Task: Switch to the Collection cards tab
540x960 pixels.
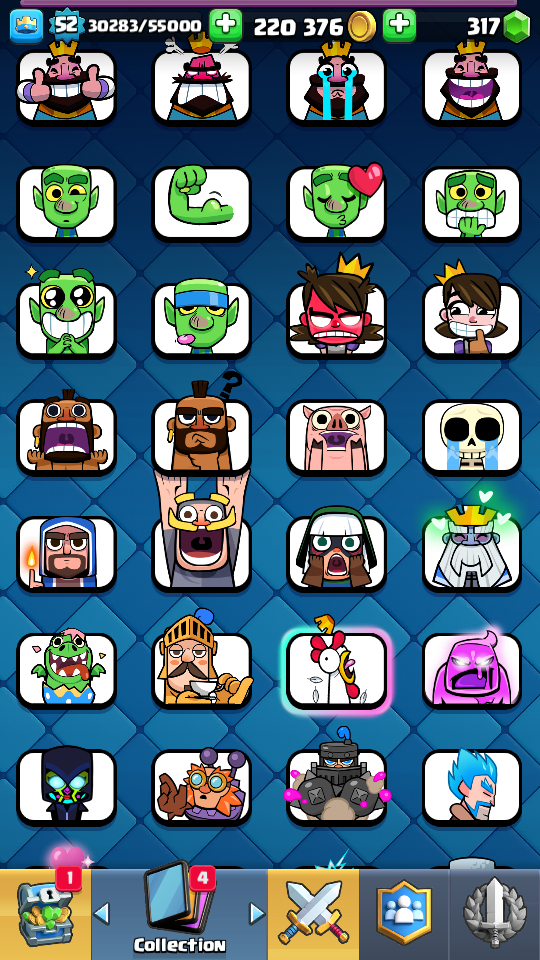Action: click(179, 914)
